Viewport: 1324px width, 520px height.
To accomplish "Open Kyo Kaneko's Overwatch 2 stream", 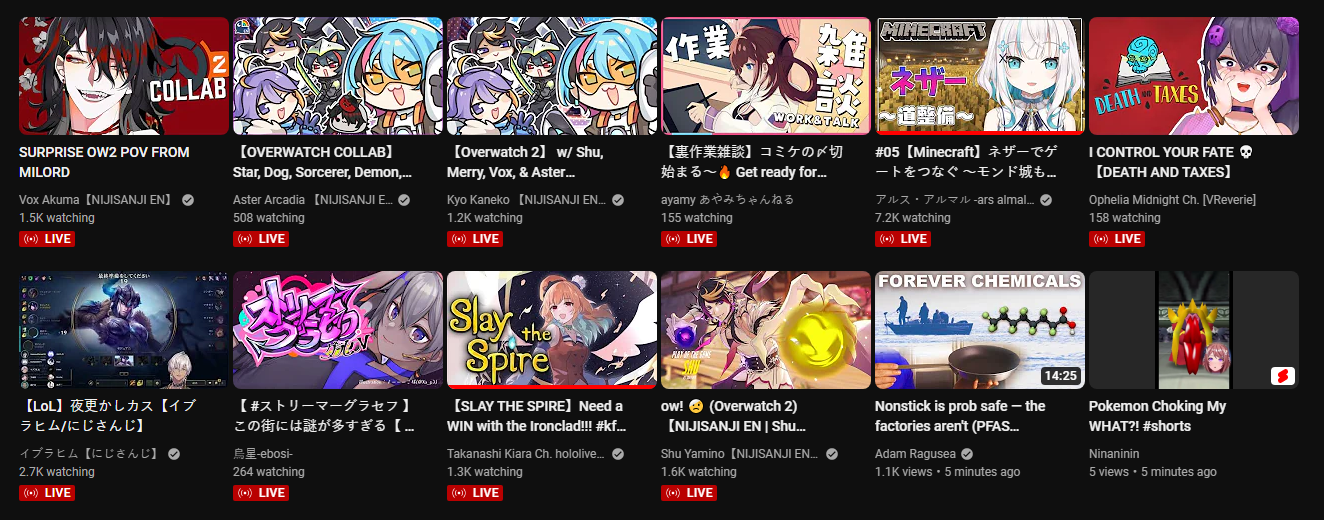I will tap(551, 76).
